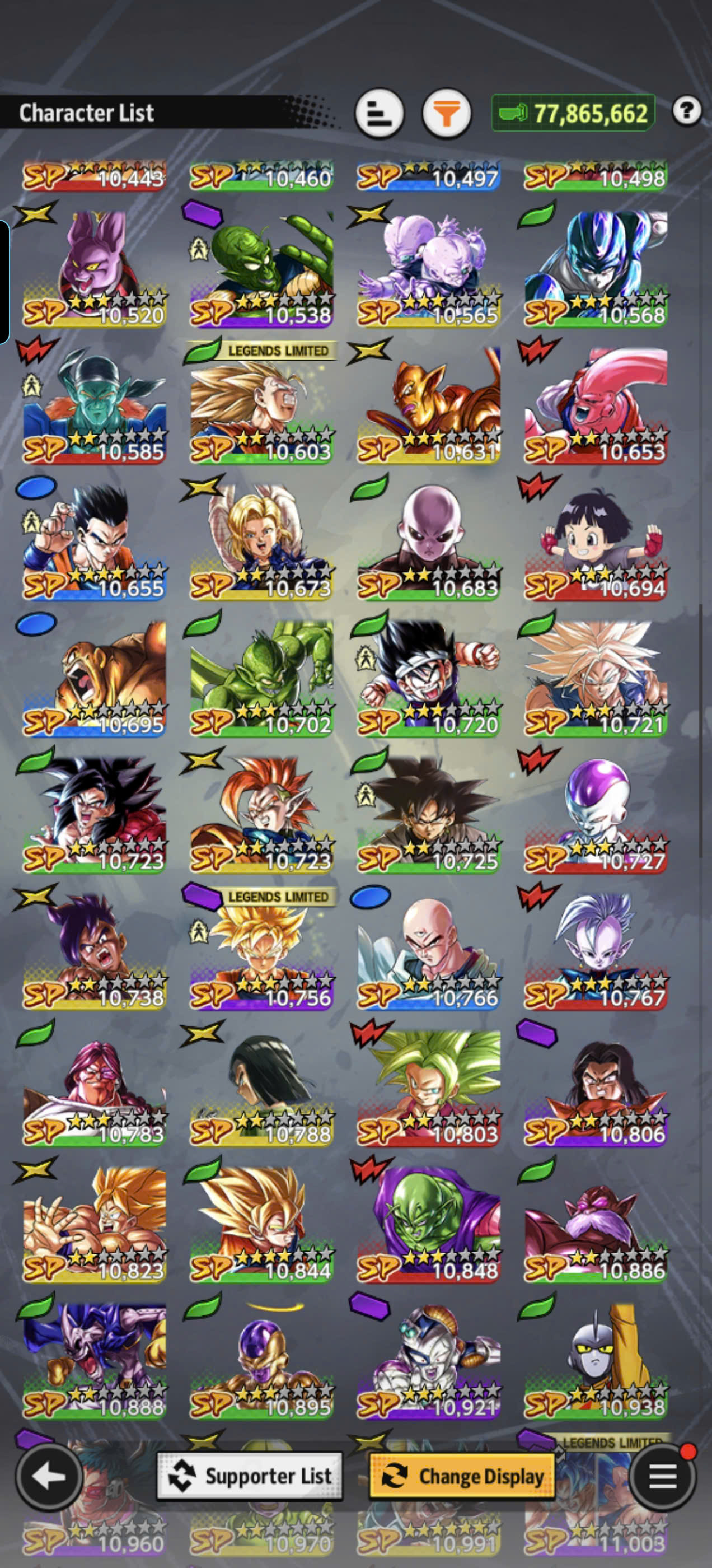Pick the character with power 10,538

click(x=261, y=268)
